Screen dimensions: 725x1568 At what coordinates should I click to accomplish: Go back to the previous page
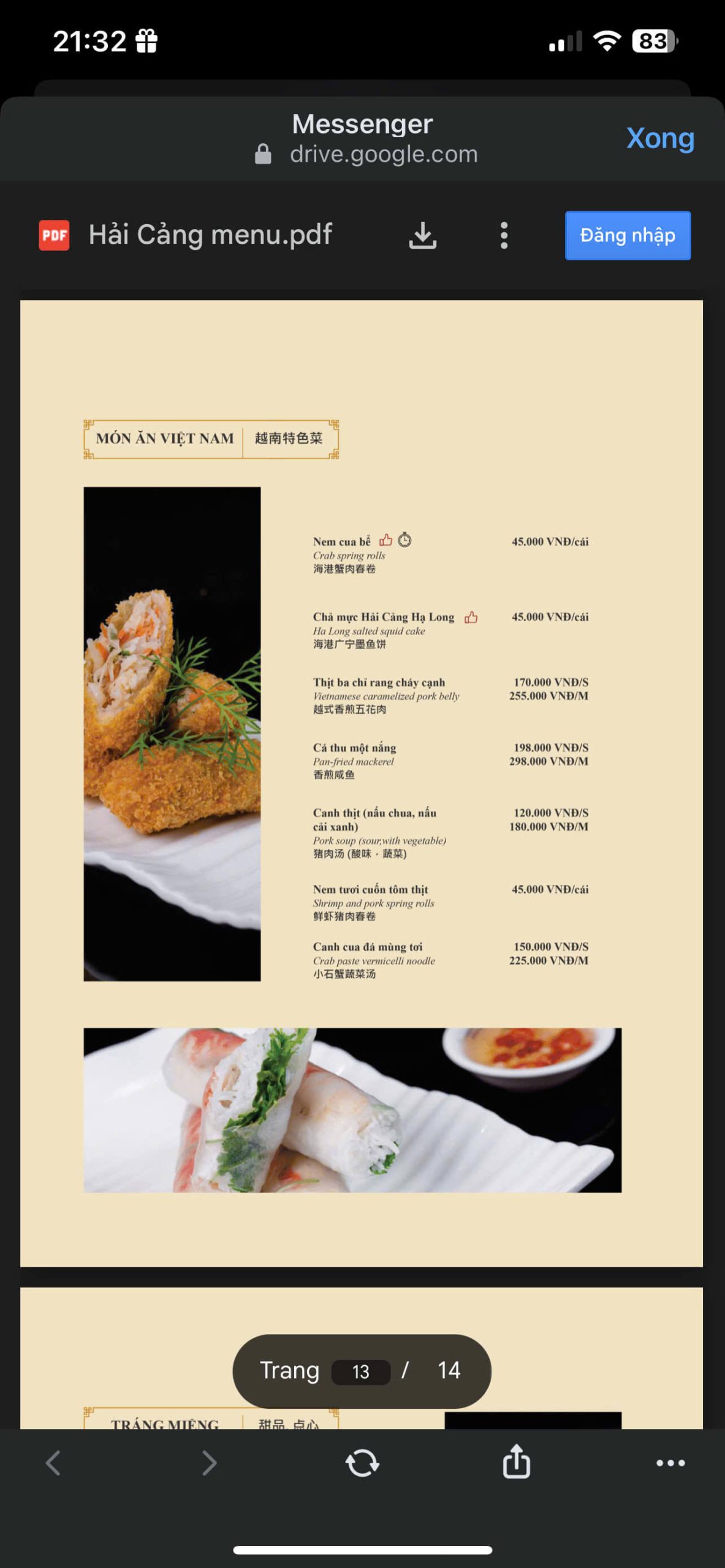coord(53,1463)
